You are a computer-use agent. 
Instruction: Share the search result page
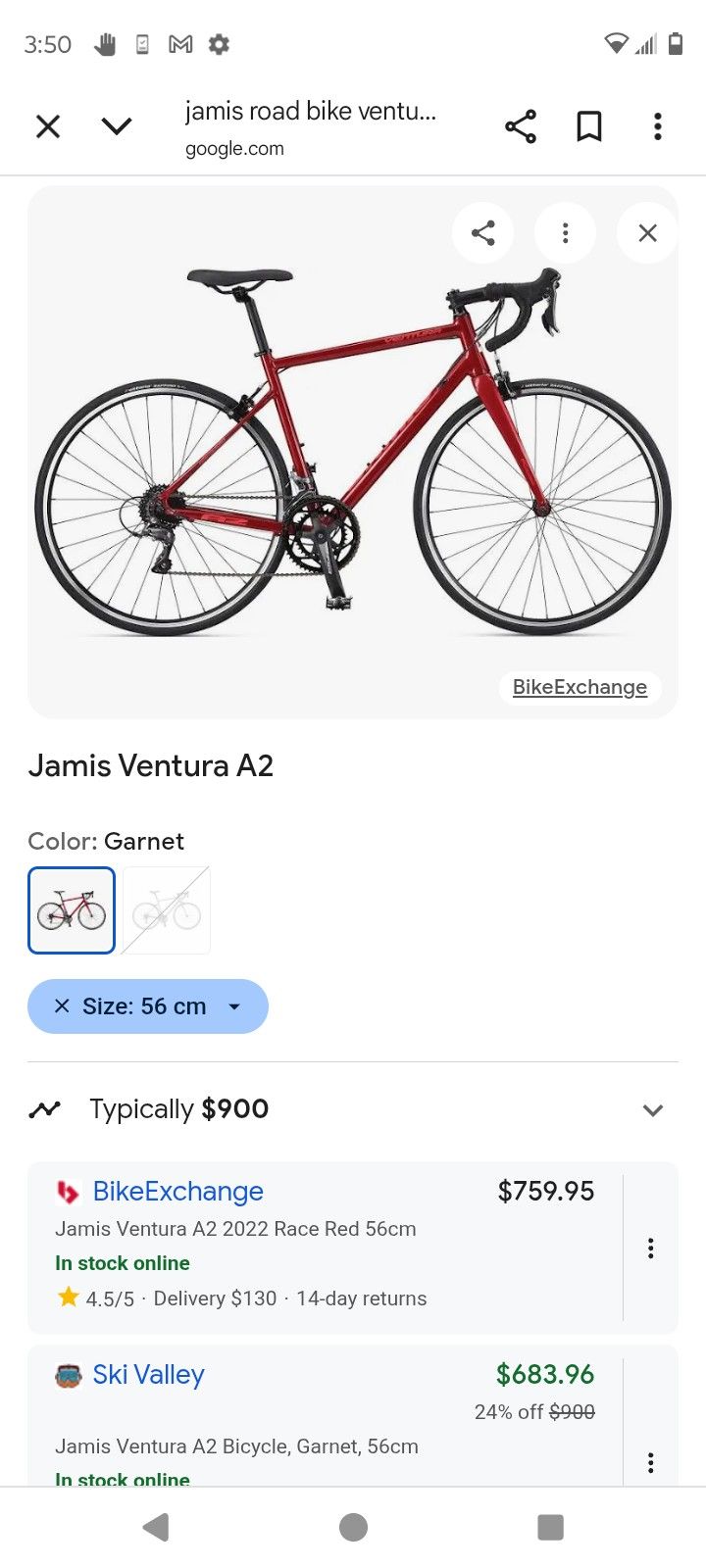click(521, 126)
